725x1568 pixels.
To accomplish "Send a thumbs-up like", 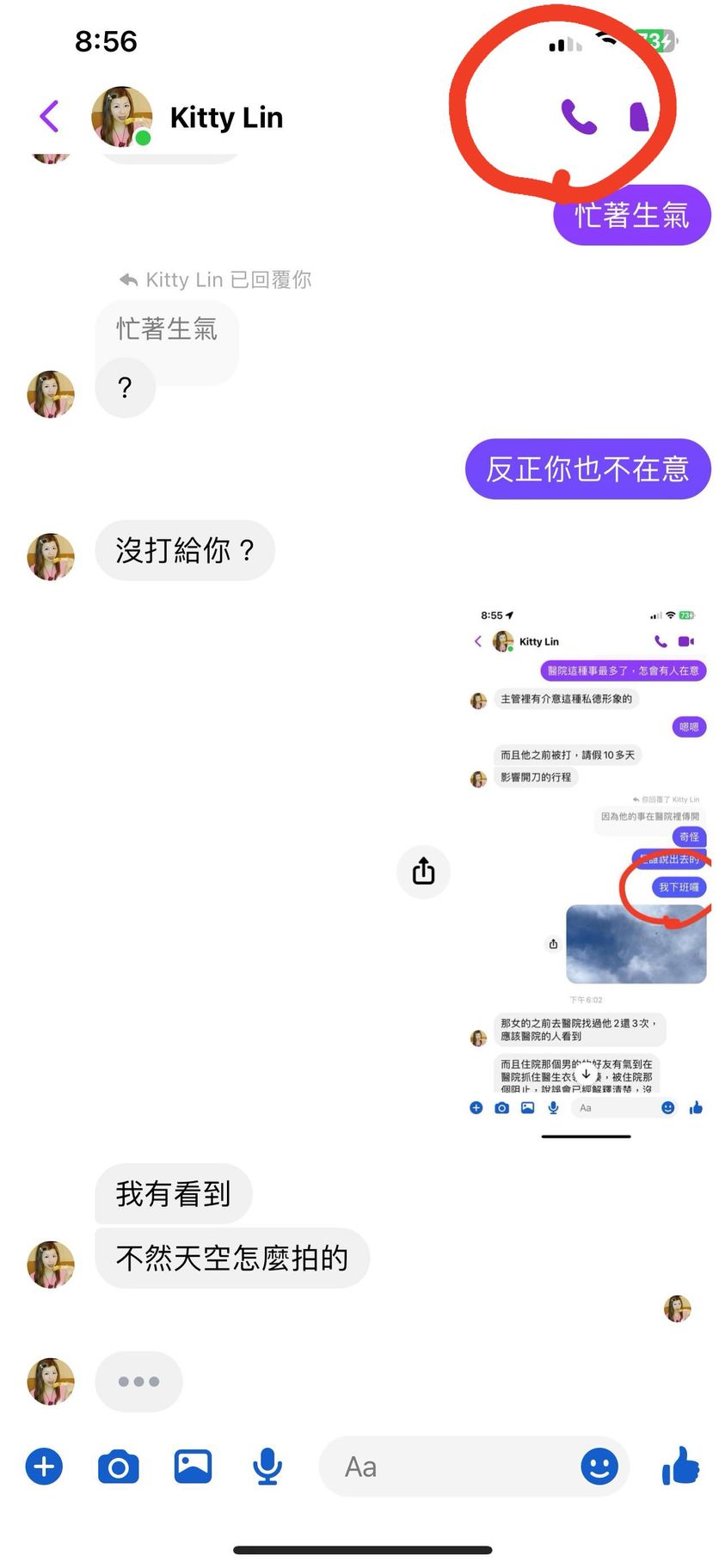I will [x=680, y=1467].
